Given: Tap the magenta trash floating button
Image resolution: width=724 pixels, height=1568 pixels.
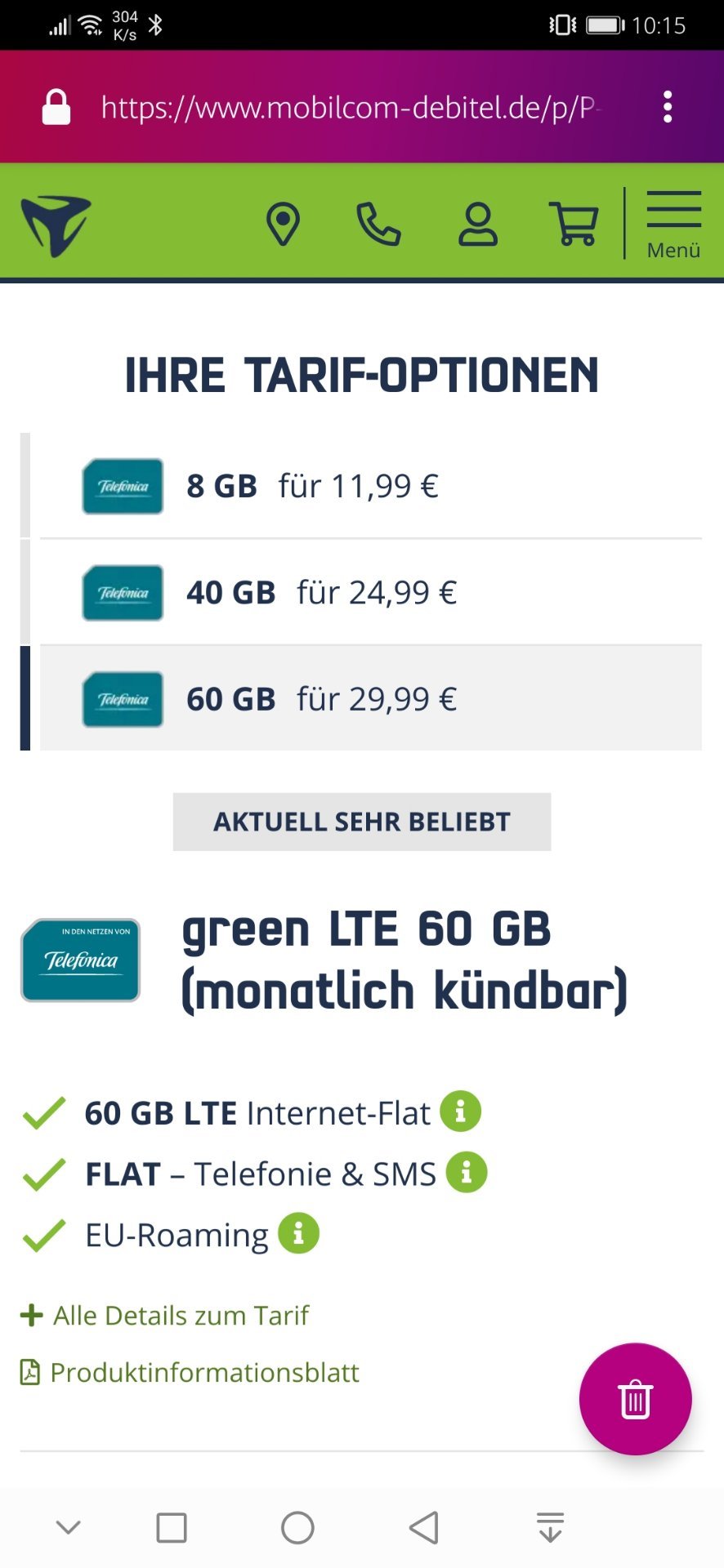Looking at the screenshot, I should pos(635,1399).
